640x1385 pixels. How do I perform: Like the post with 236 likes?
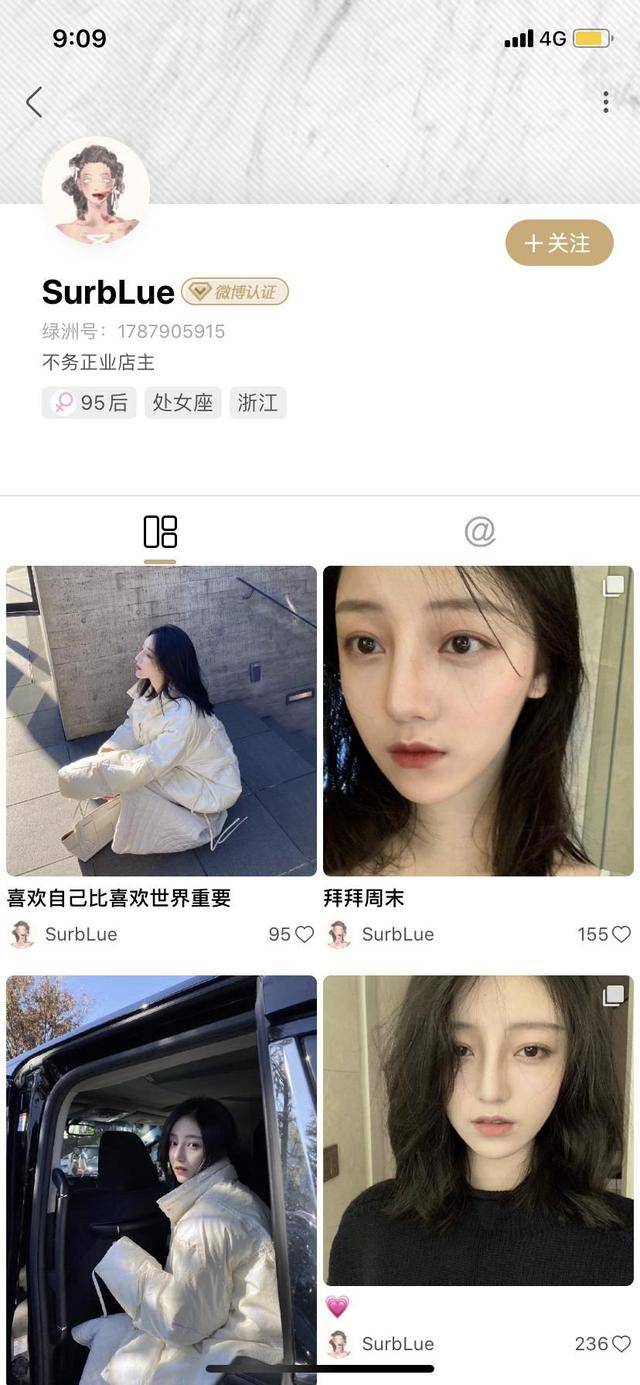click(x=621, y=1344)
